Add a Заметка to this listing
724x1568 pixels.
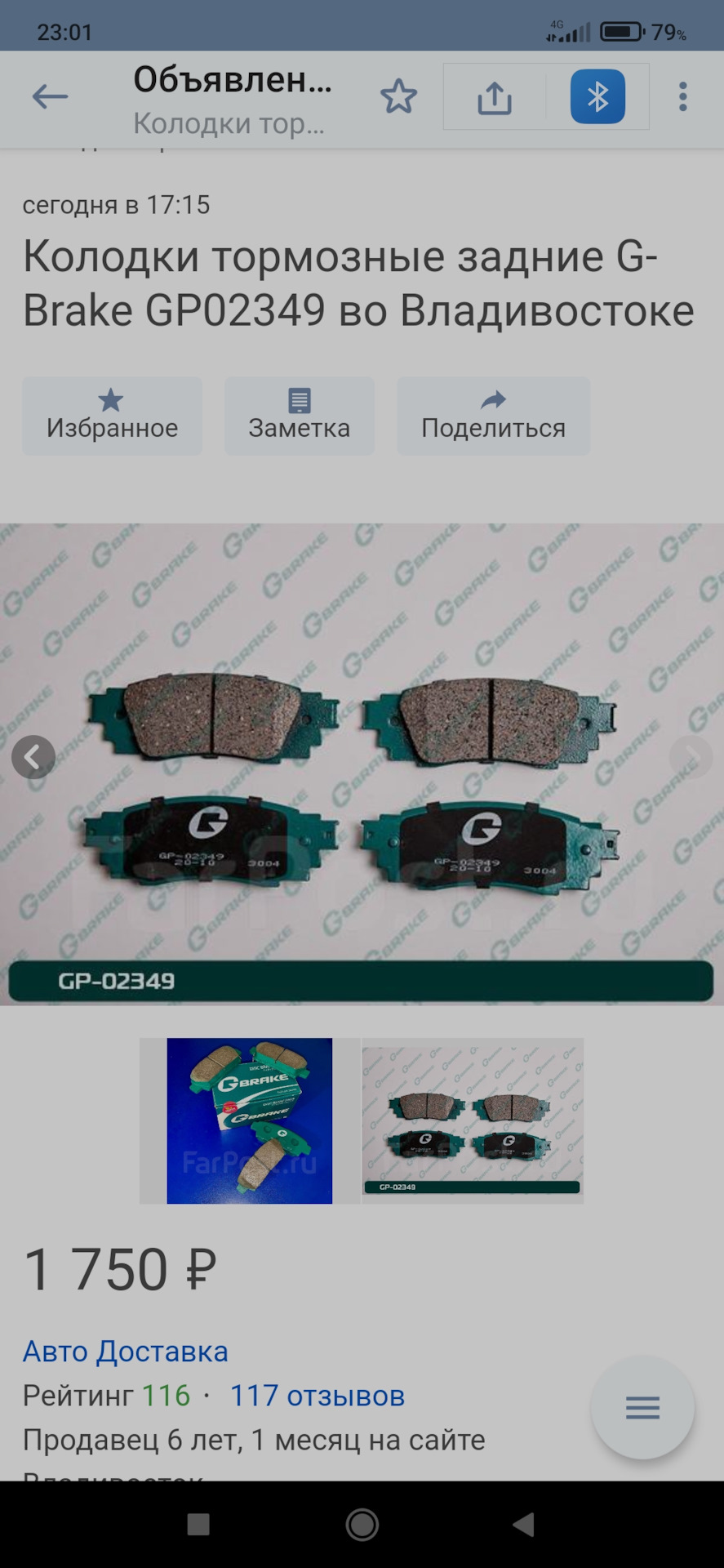[x=299, y=416]
